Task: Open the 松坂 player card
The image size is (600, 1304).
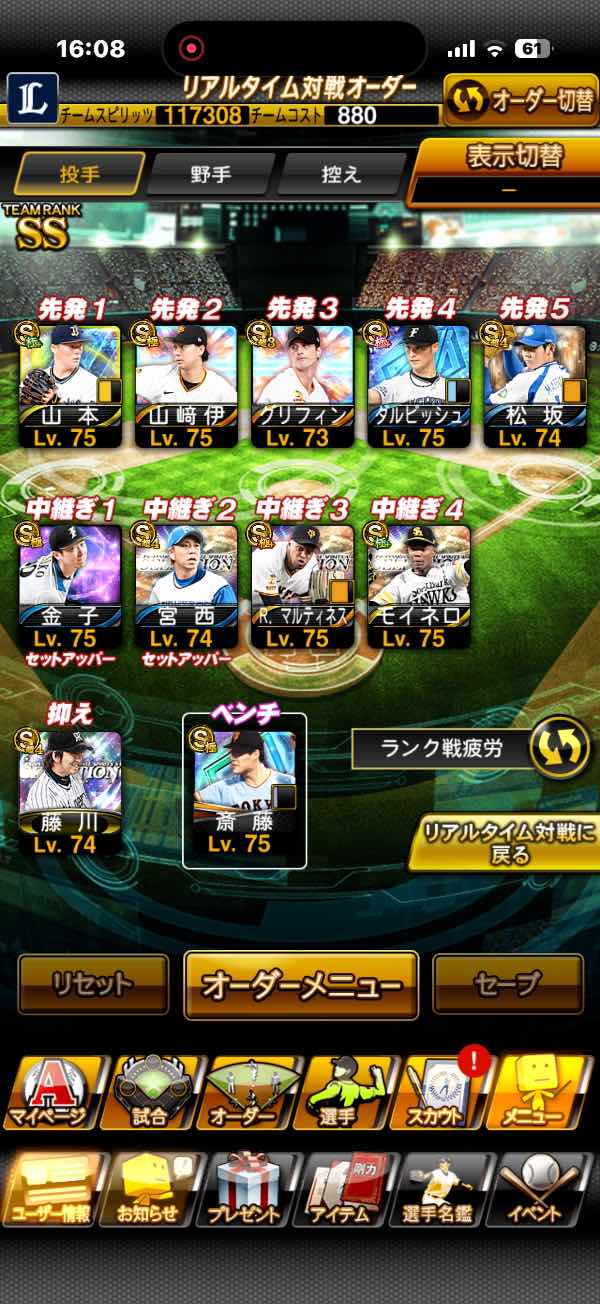Action: point(535,385)
